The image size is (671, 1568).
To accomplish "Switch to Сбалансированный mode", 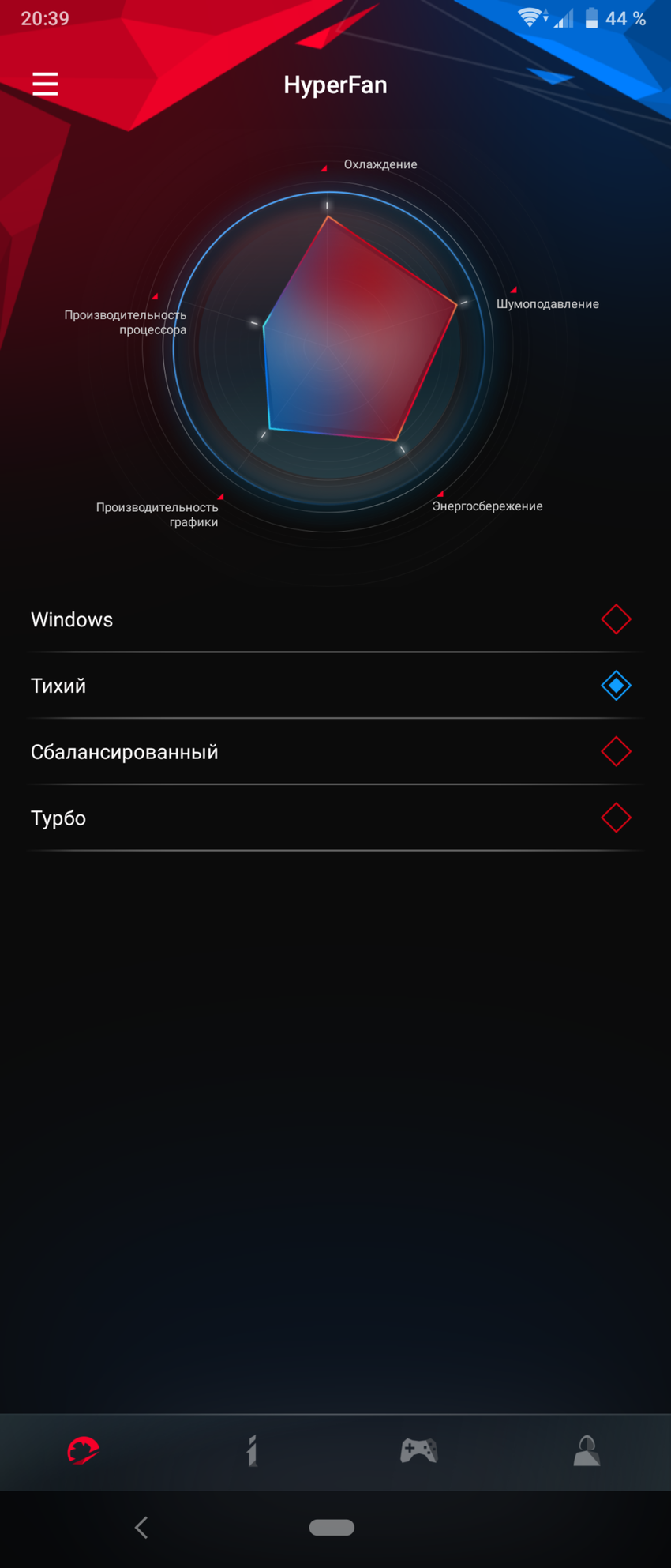I will (x=616, y=752).
